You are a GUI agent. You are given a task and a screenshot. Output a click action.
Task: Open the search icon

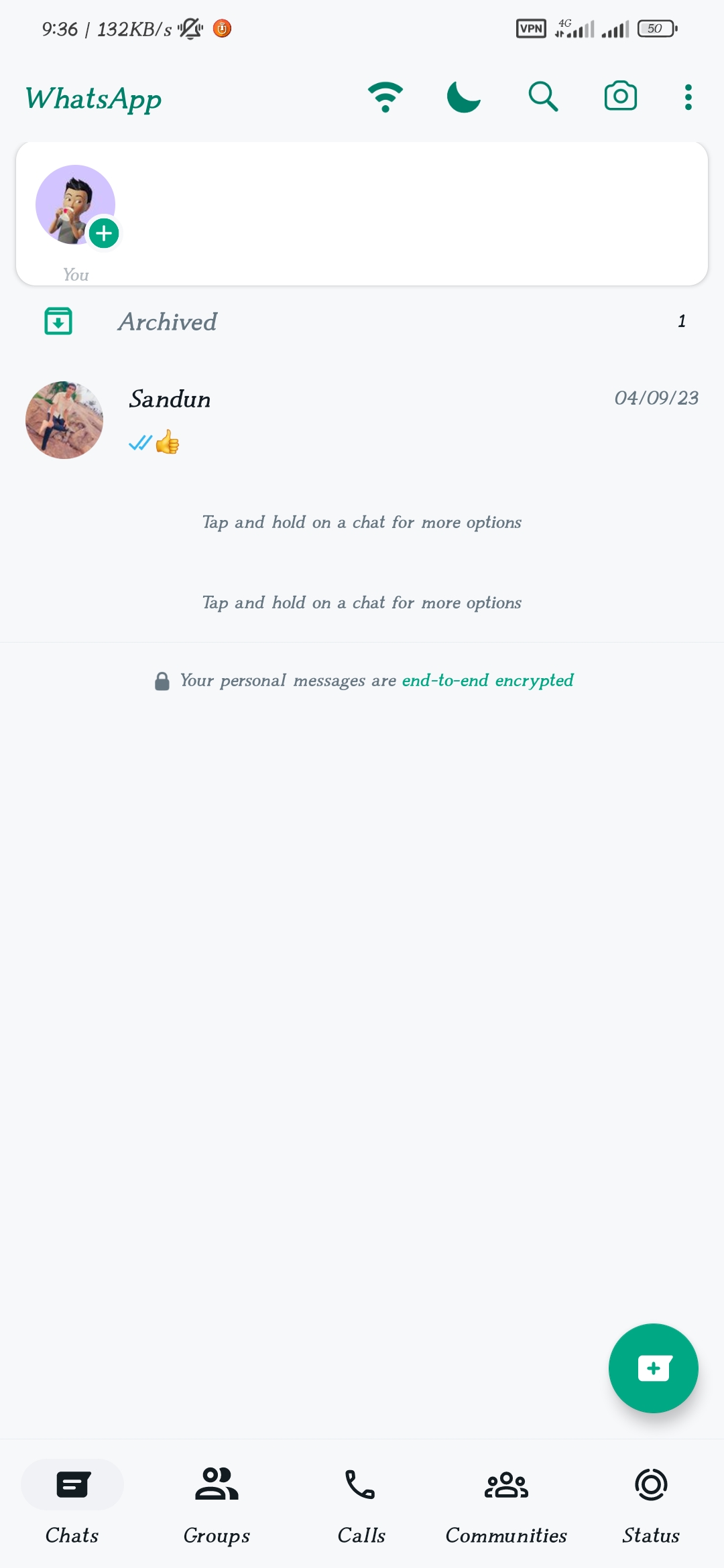(x=542, y=96)
